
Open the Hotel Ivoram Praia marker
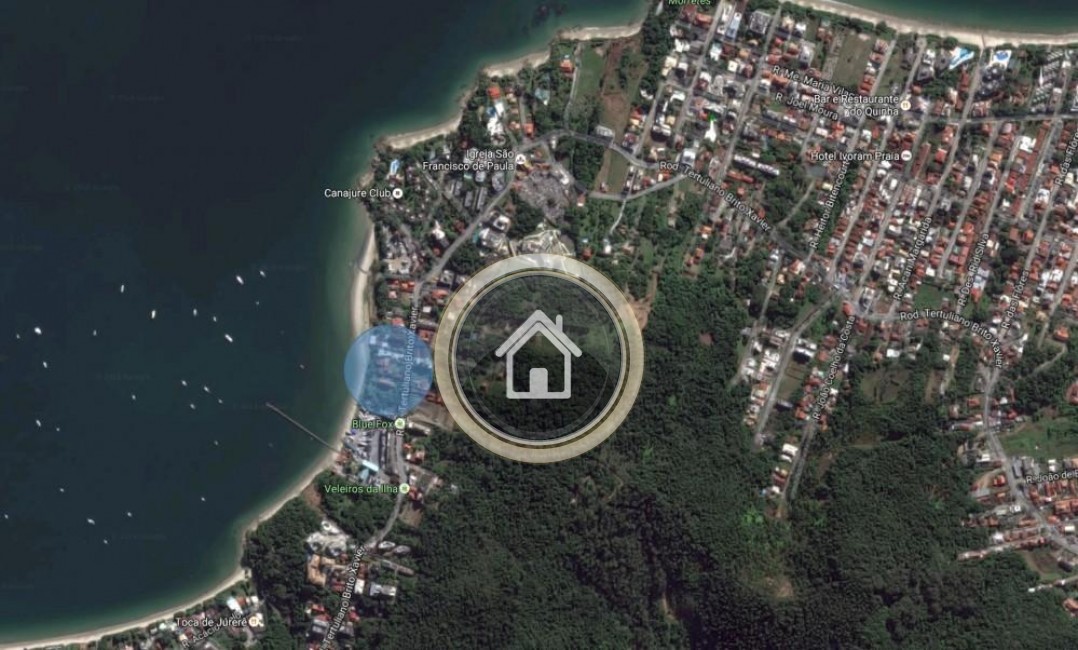pyautogui.click(x=906, y=156)
